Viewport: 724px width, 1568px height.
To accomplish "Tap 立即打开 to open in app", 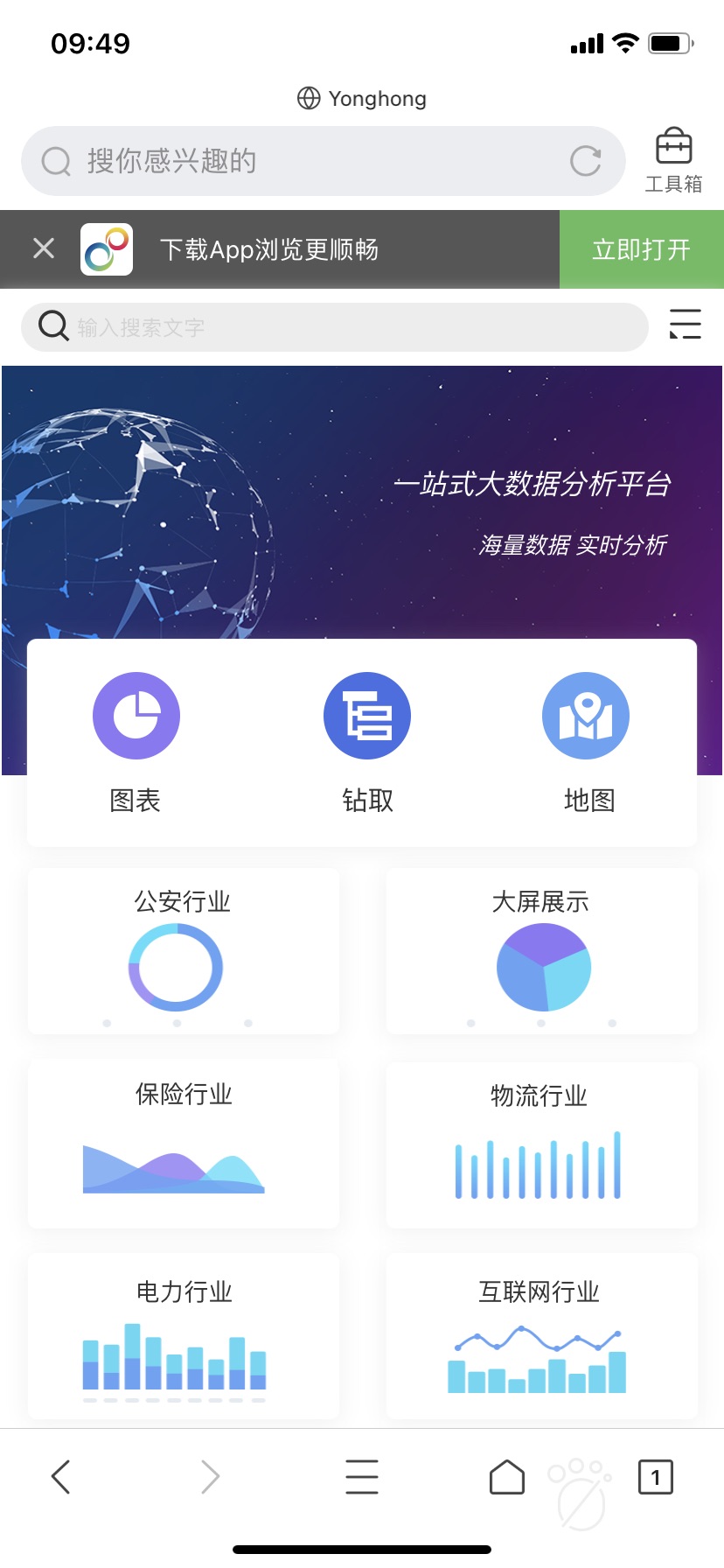I will click(x=641, y=249).
